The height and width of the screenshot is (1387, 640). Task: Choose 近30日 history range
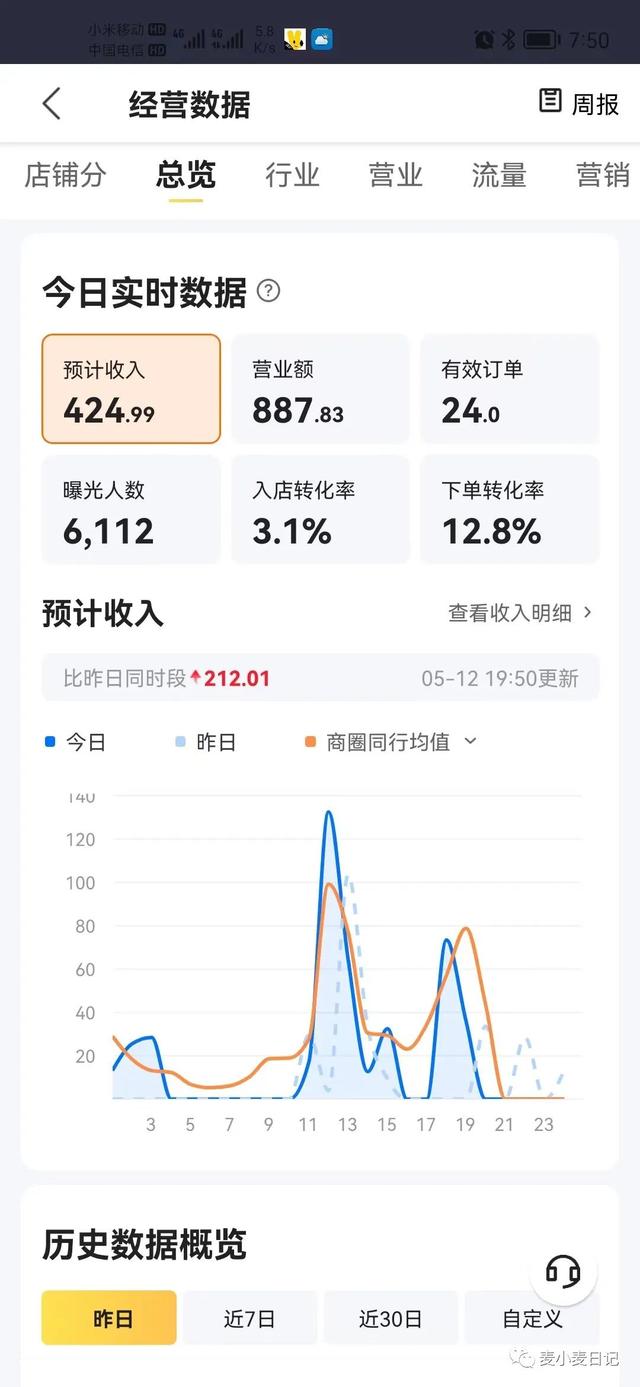(390, 1318)
